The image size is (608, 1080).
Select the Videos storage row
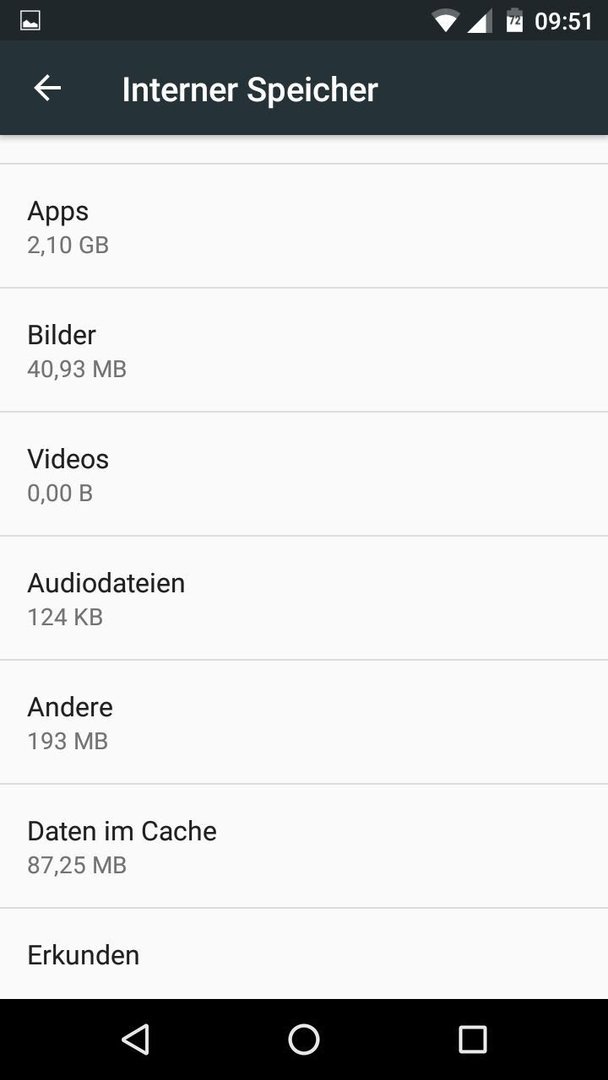[x=304, y=474]
